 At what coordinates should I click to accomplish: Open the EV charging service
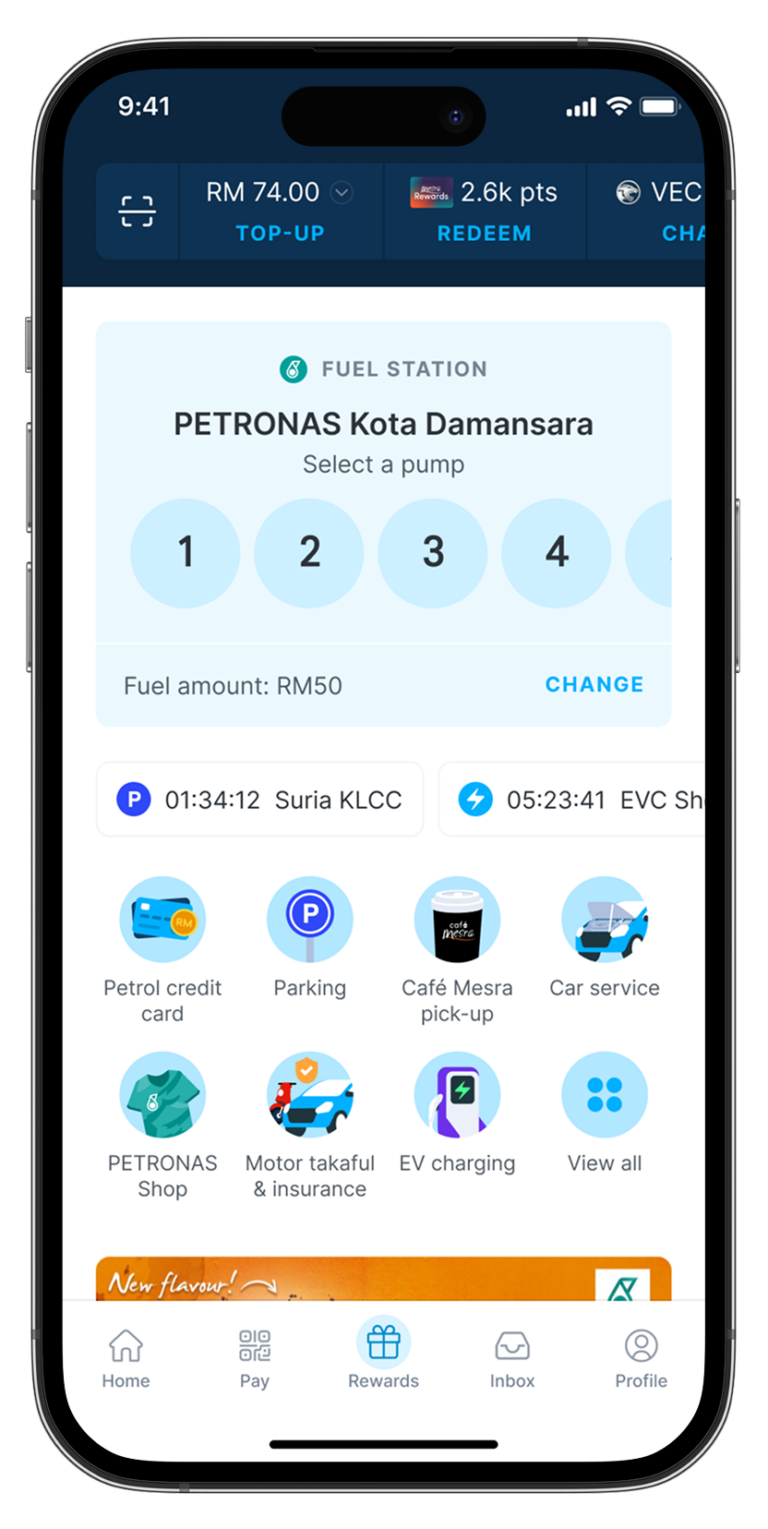tap(457, 1094)
